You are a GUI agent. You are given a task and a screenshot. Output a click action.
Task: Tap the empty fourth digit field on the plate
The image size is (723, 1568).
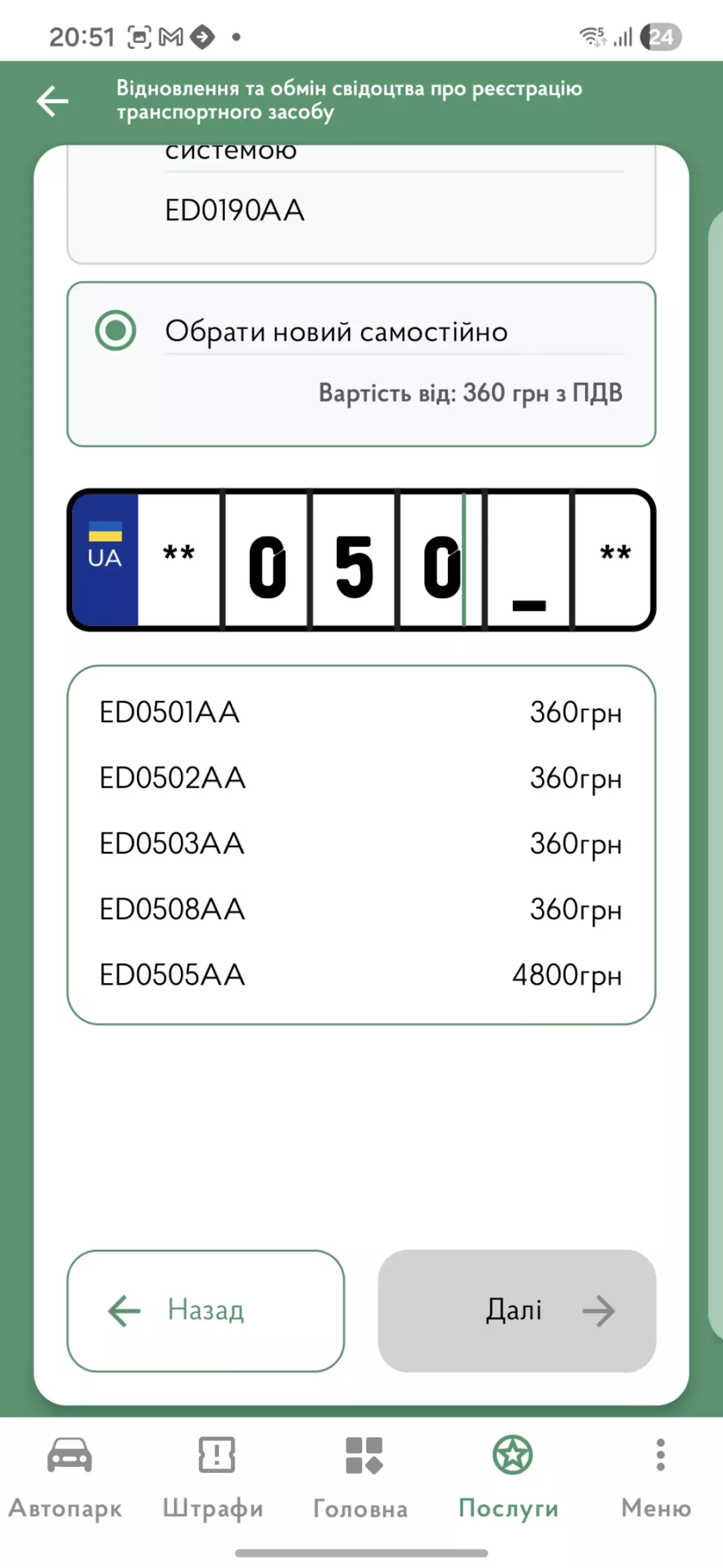(528, 560)
